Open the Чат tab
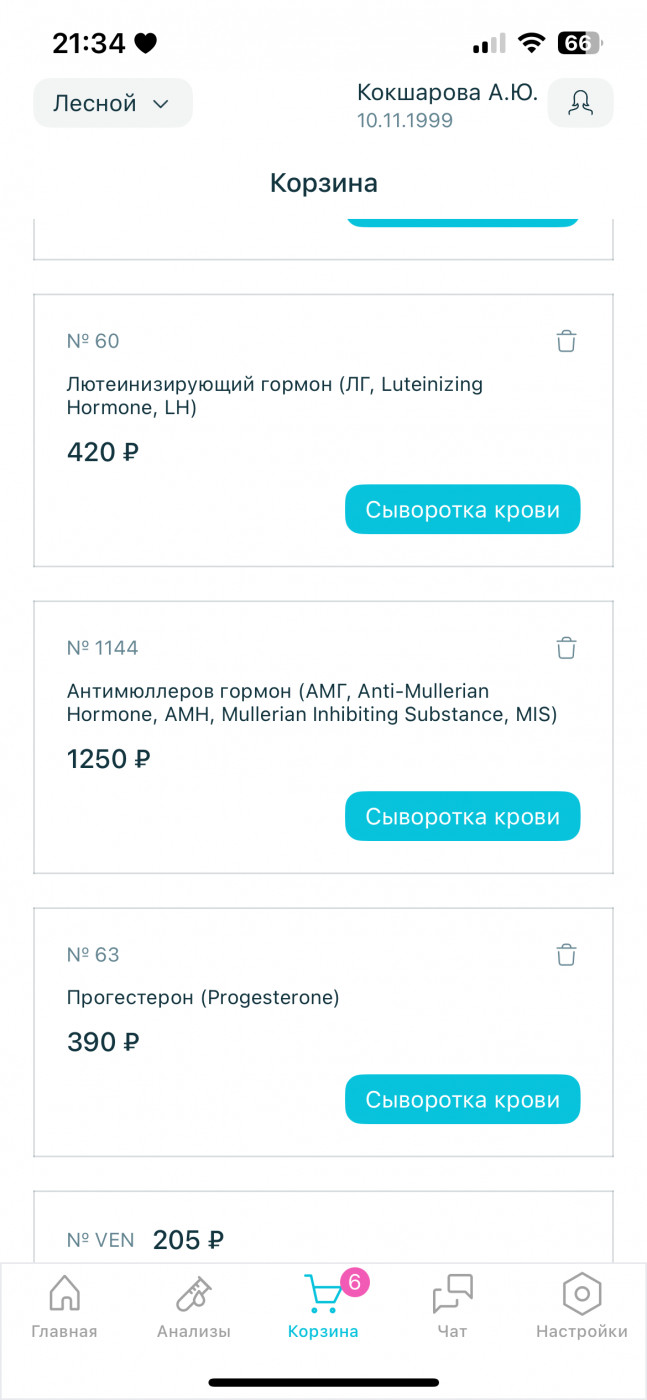The height and width of the screenshot is (1400, 647). point(452,1306)
